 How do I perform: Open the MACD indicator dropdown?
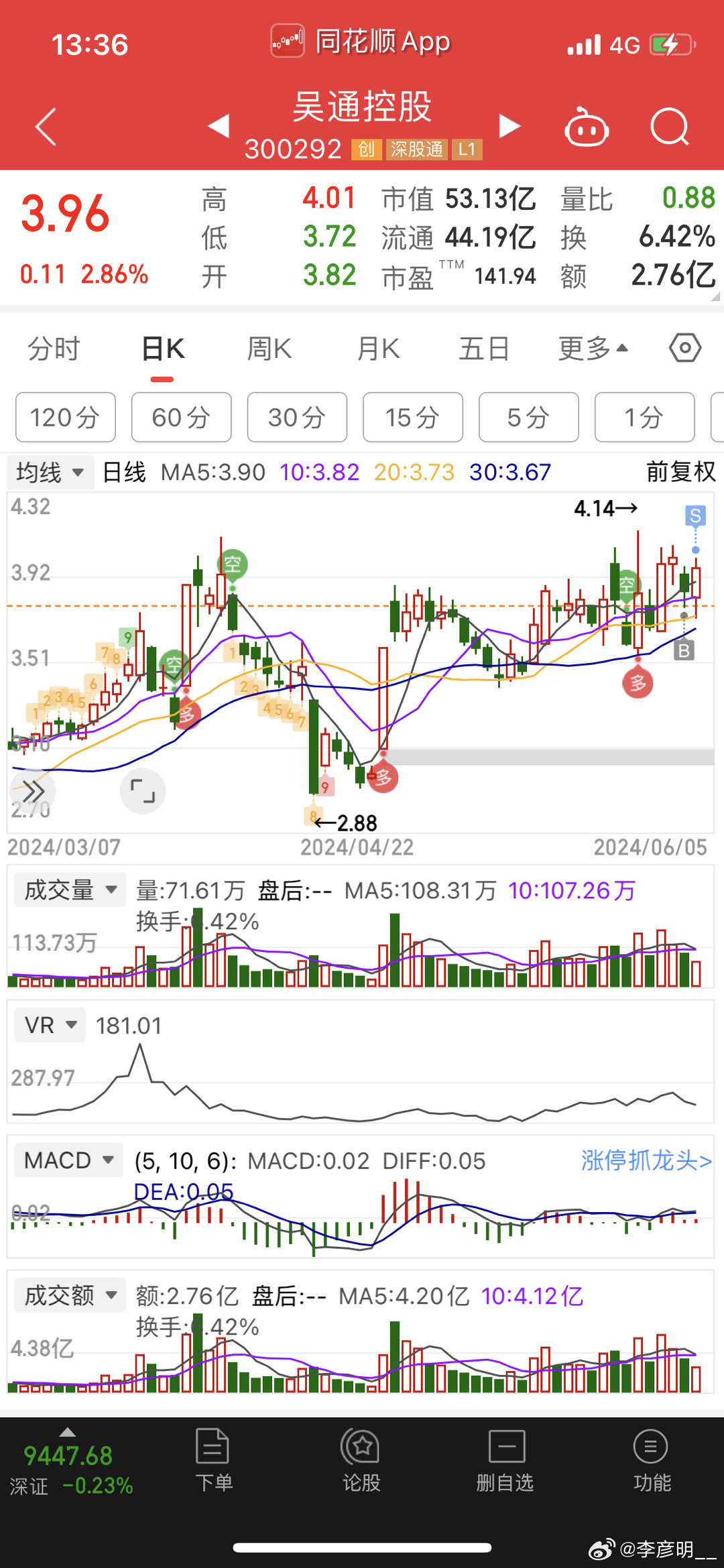point(68,1160)
